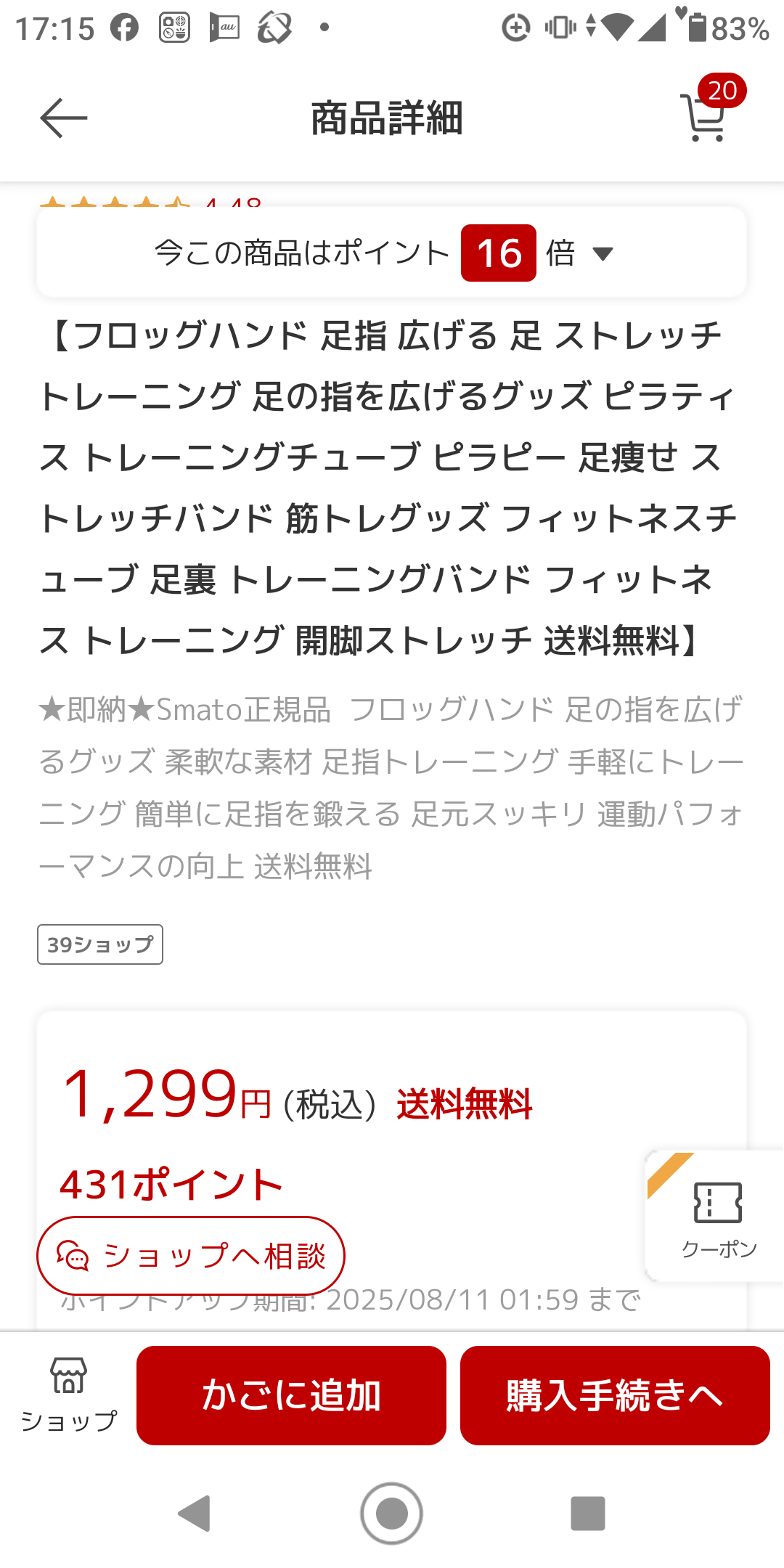Open the クーポン coupon panel
Viewport: 784px width, 1568px height.
coord(717,1217)
